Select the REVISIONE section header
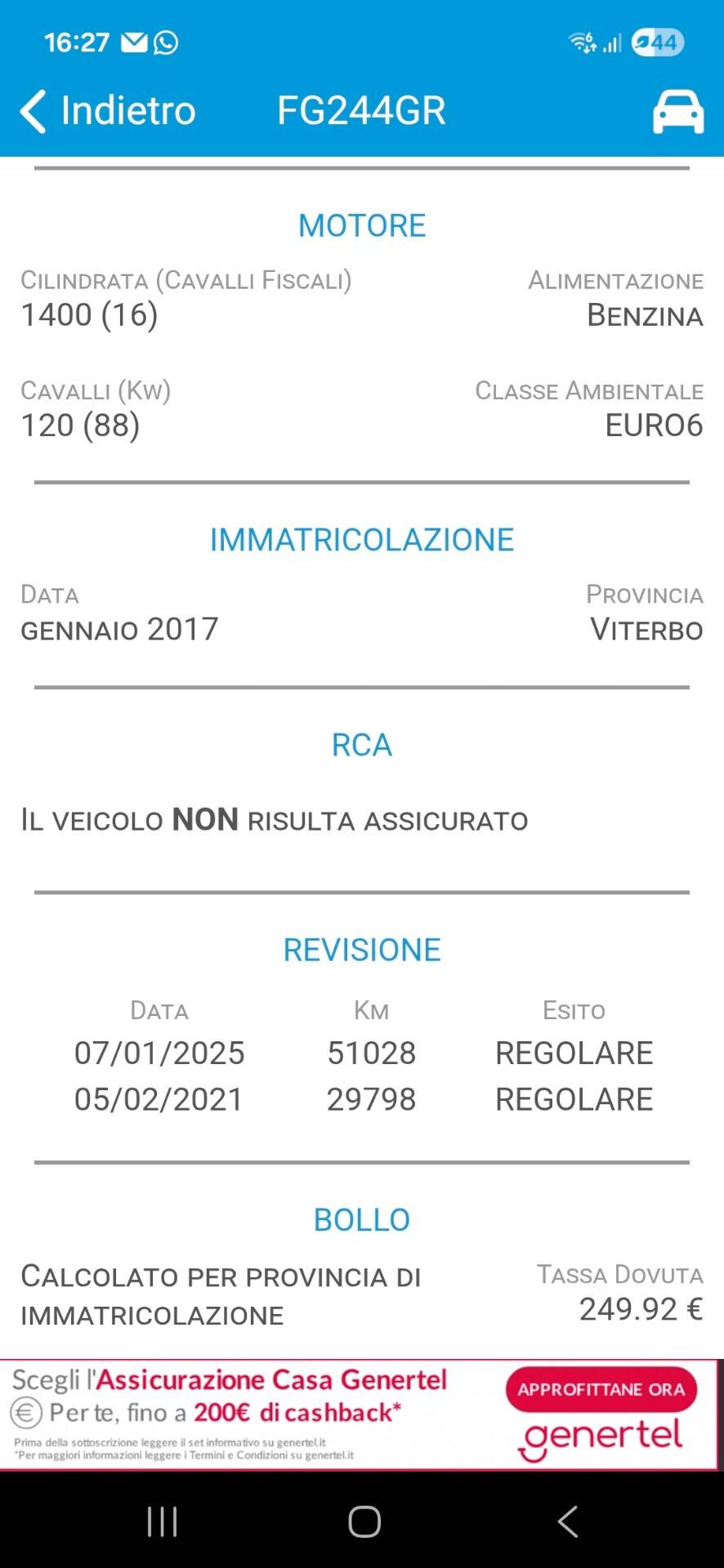The width and height of the screenshot is (724, 1568). point(362,950)
